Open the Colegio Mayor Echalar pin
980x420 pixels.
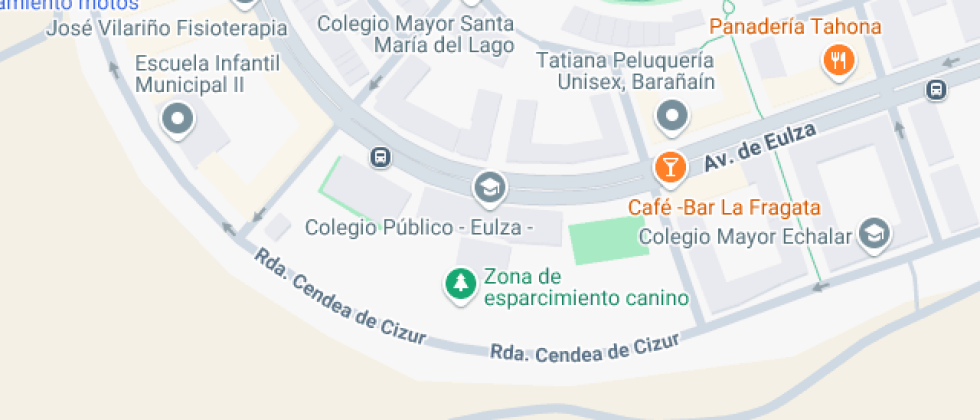[x=876, y=235]
